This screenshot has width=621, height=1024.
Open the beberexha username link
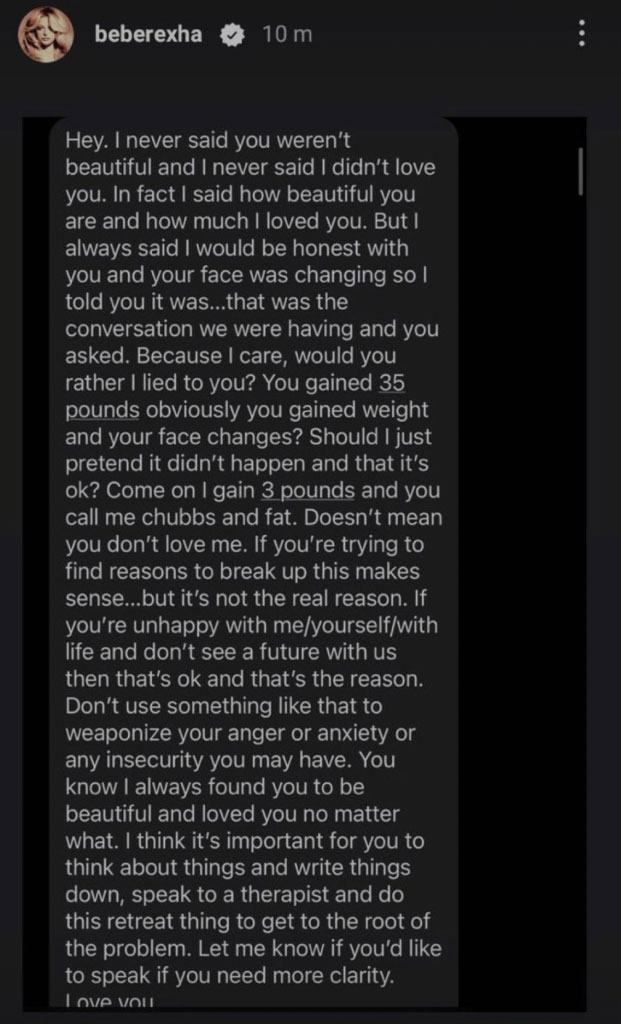(148, 35)
